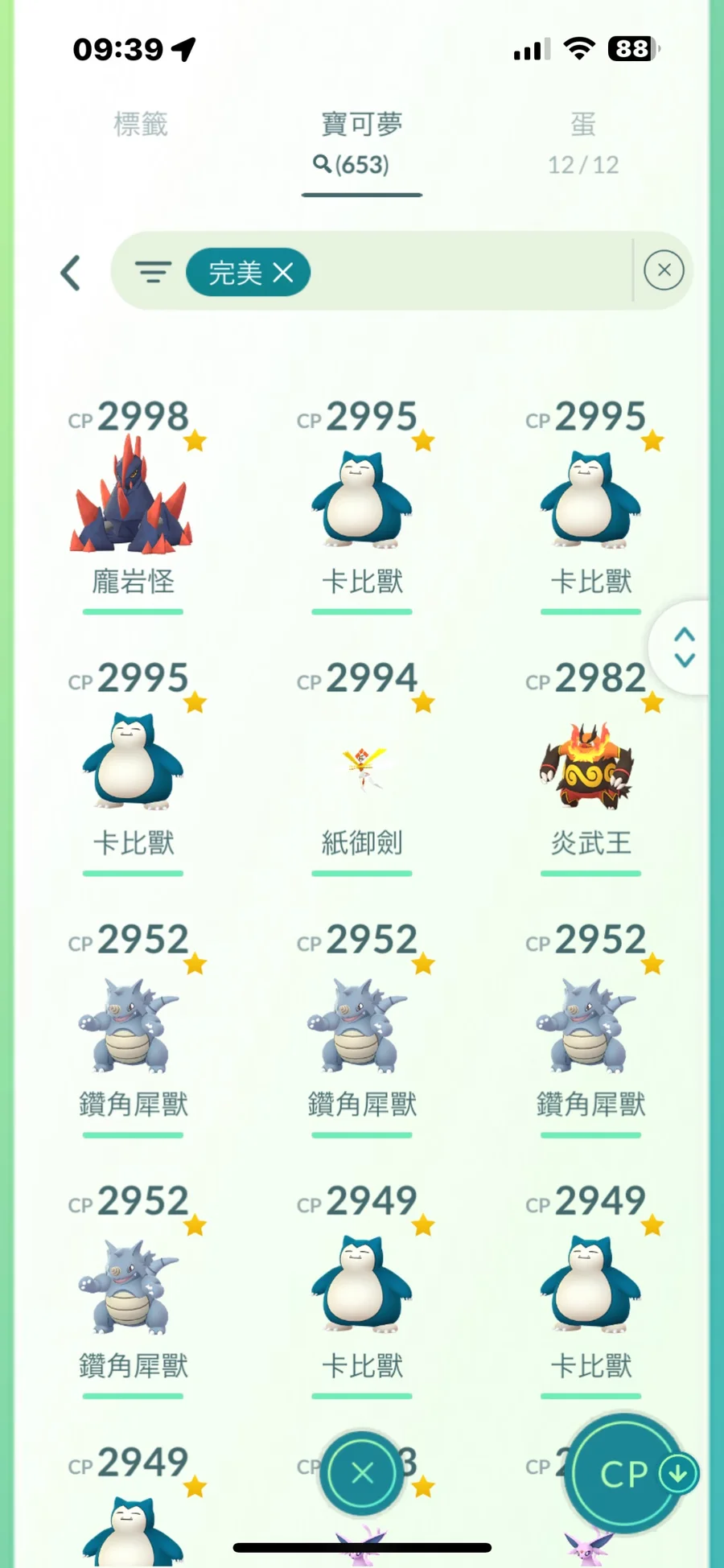Clear the search field with the circled X
This screenshot has width=724, height=1568.
pos(664,270)
